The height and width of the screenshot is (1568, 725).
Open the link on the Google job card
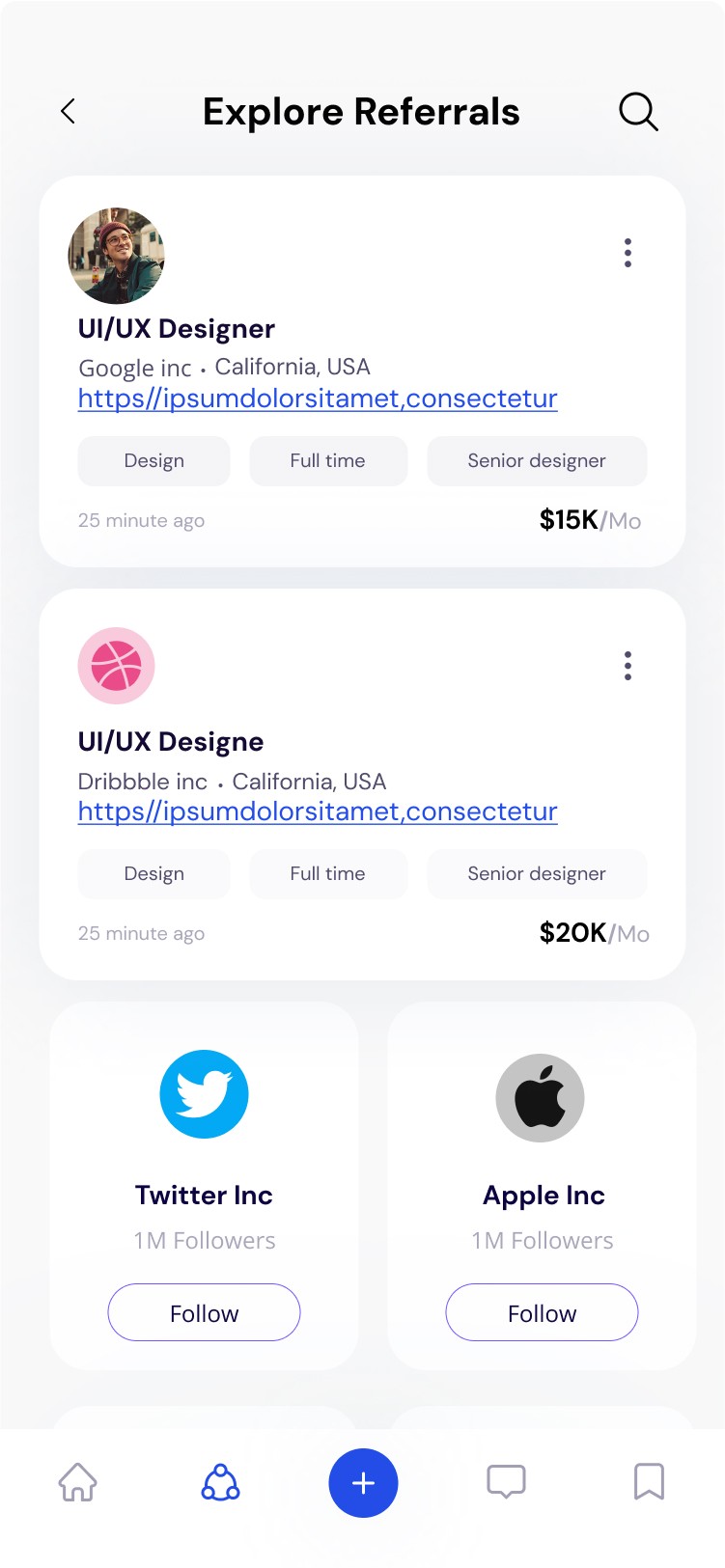(x=317, y=399)
